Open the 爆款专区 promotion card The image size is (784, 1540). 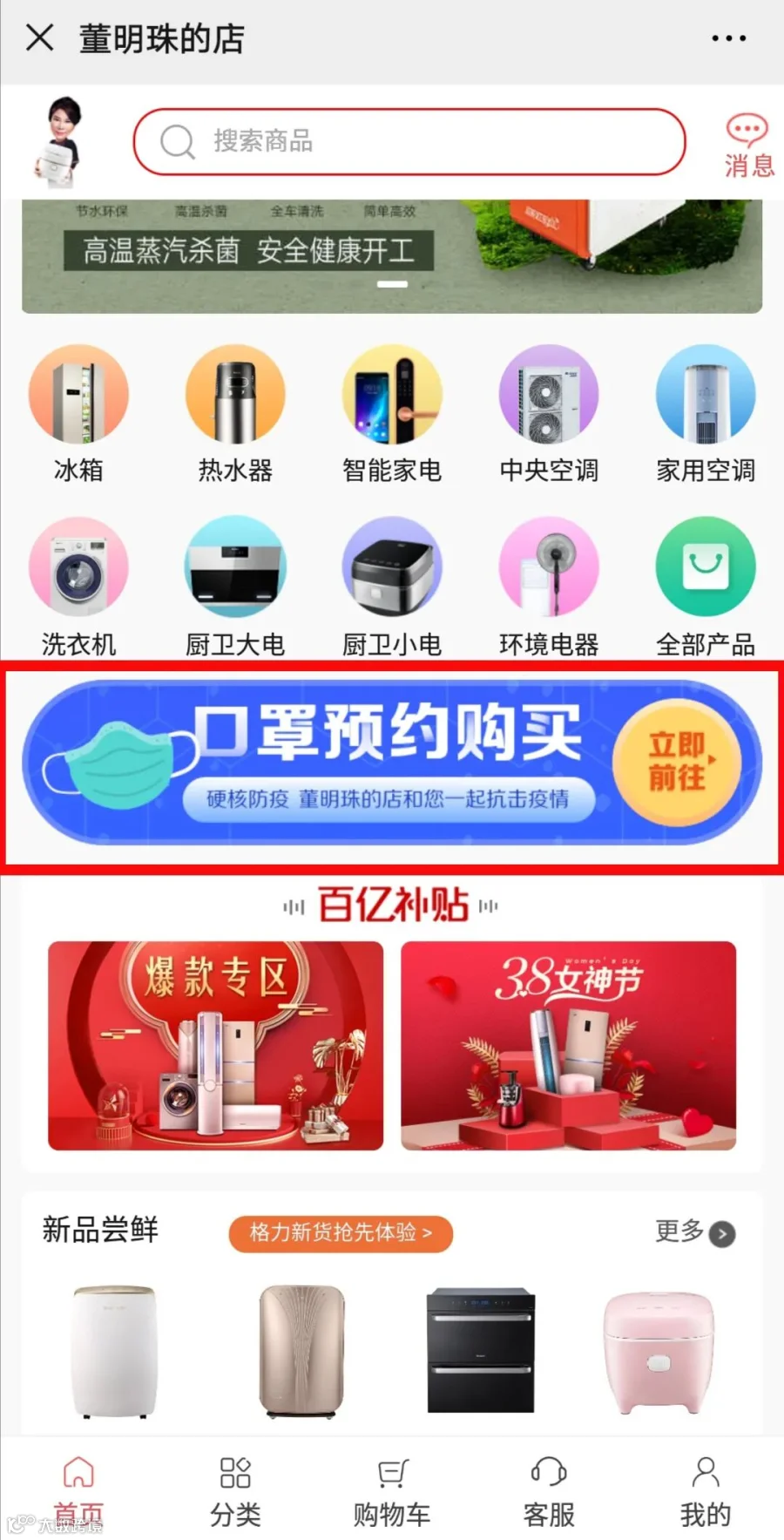click(x=215, y=1045)
